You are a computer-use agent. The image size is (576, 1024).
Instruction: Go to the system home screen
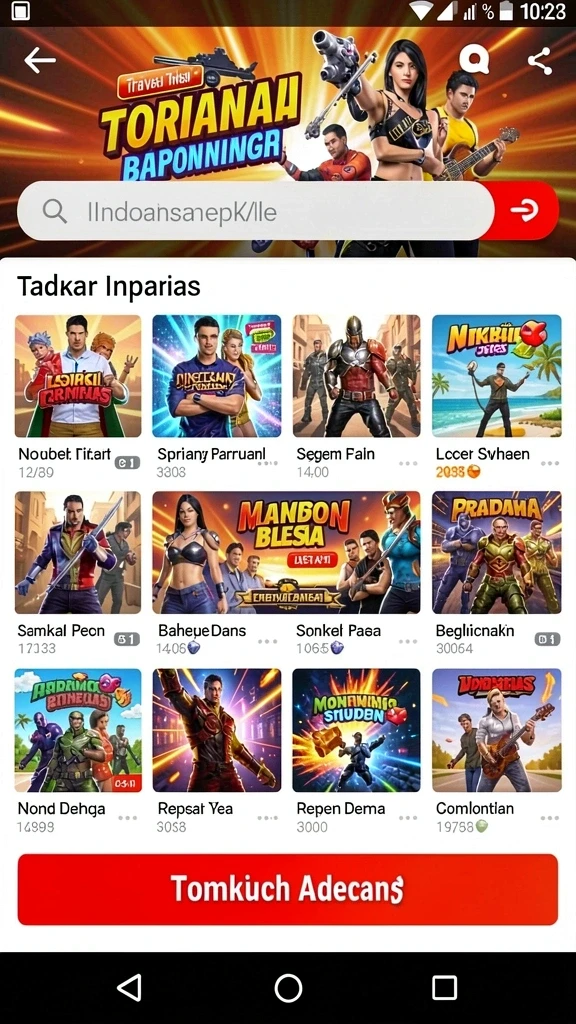288,987
